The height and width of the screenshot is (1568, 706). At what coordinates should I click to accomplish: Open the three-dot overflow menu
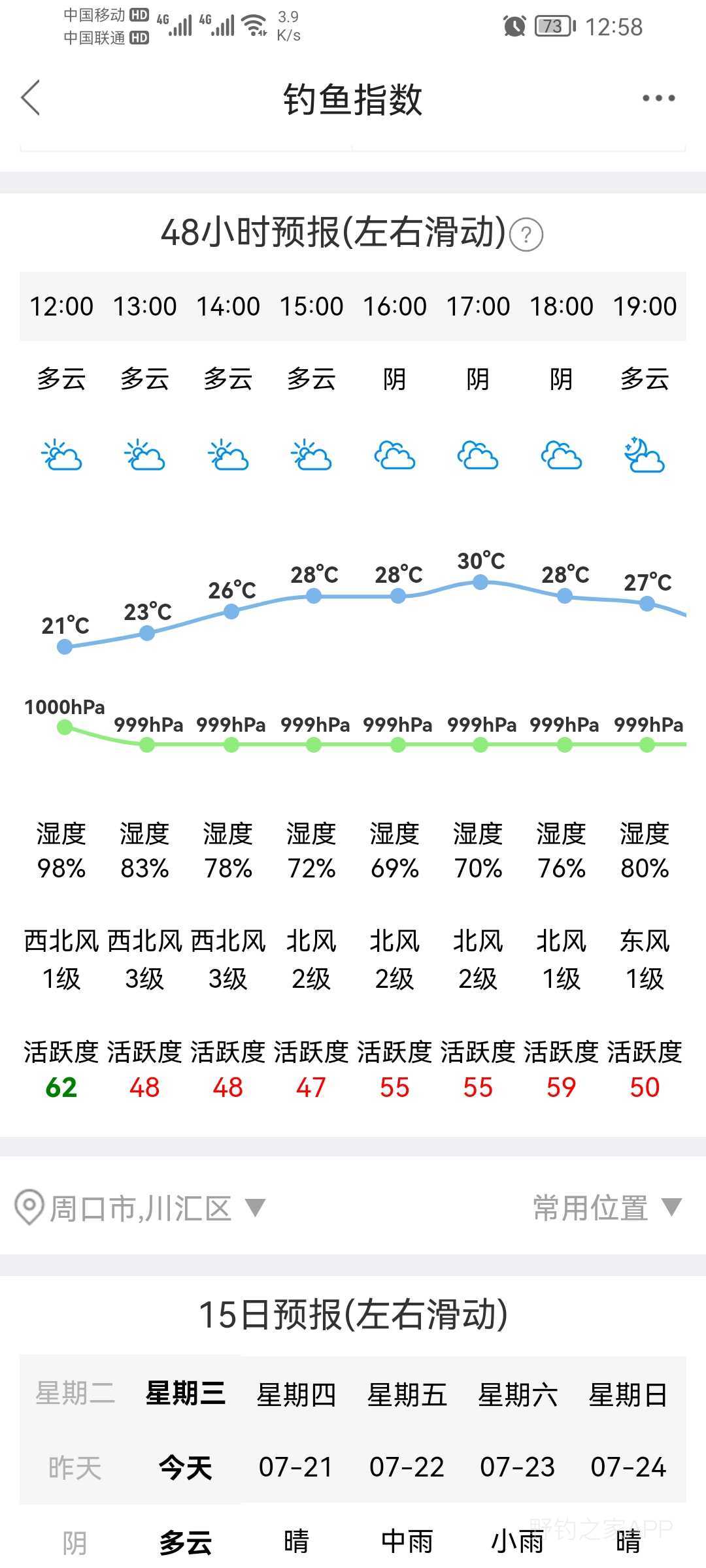tap(658, 98)
